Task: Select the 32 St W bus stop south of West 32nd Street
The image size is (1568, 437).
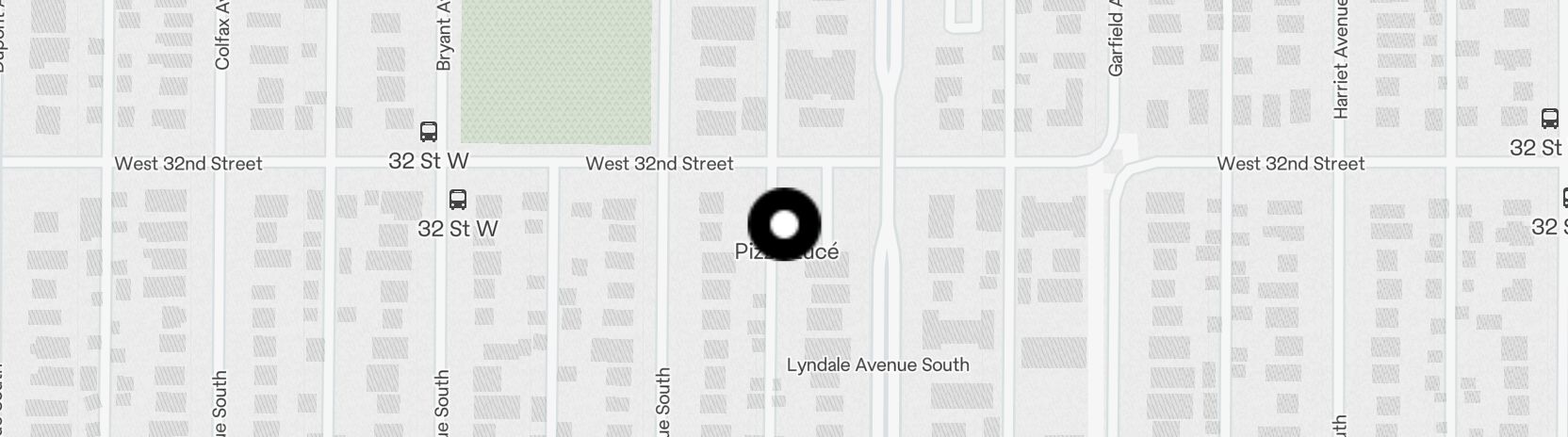Action: tap(458, 200)
